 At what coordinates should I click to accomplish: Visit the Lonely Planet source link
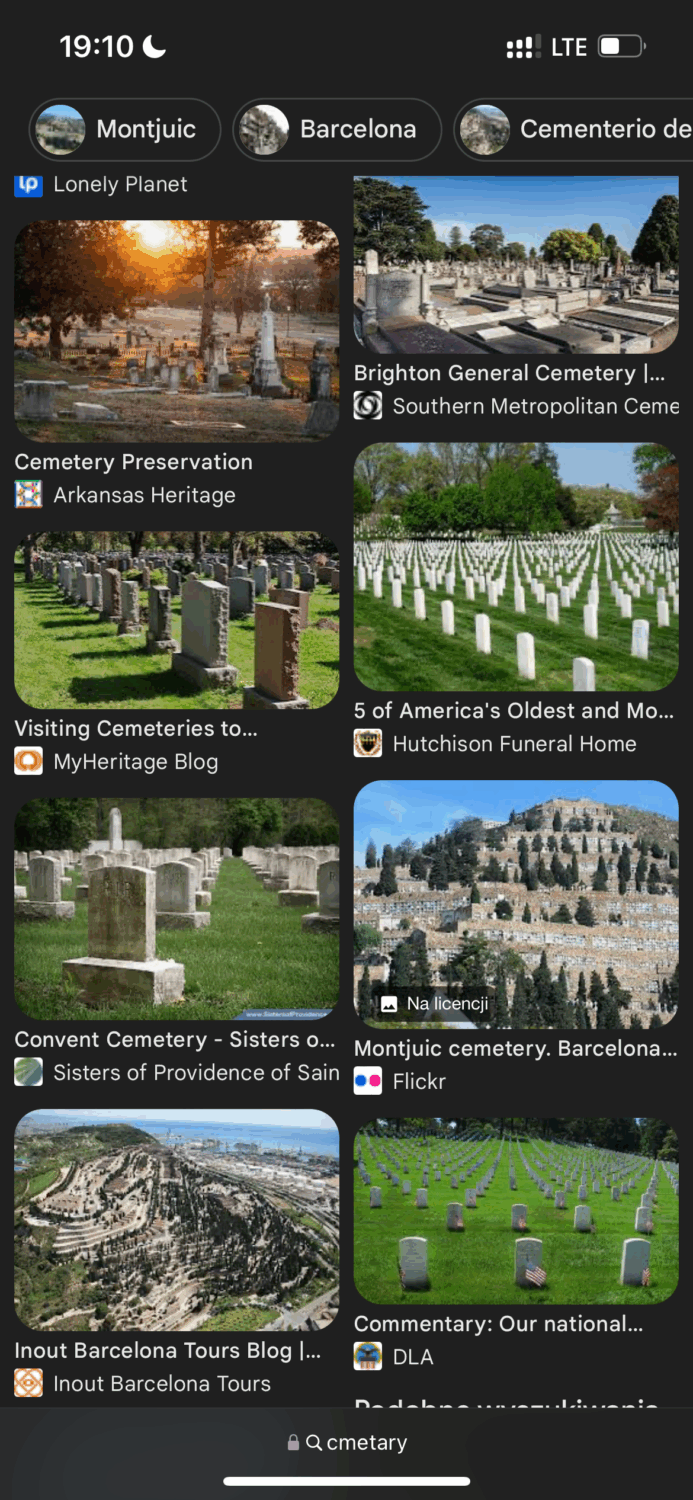pos(119,184)
